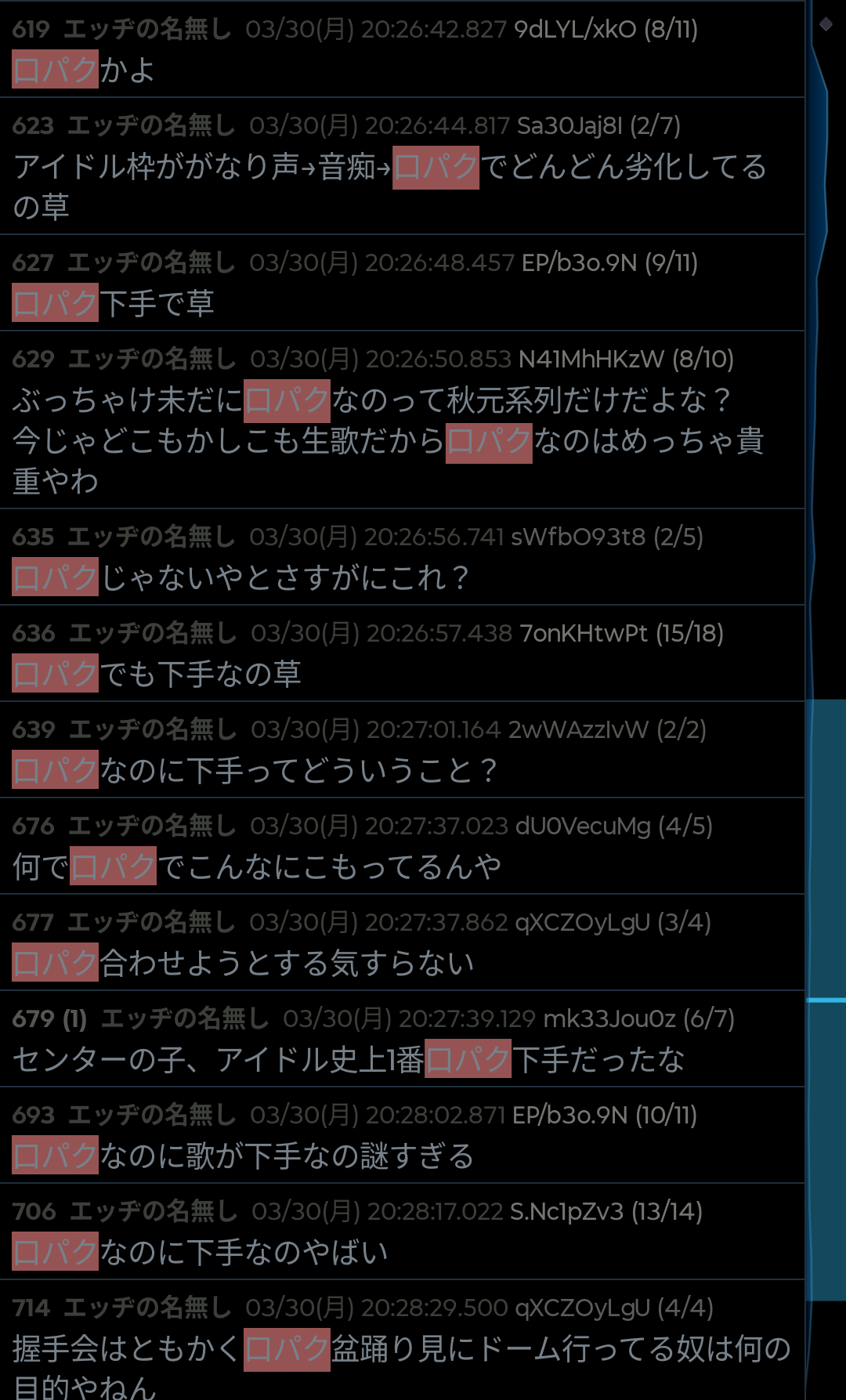View the reply (1) to post 679

(x=74, y=1019)
